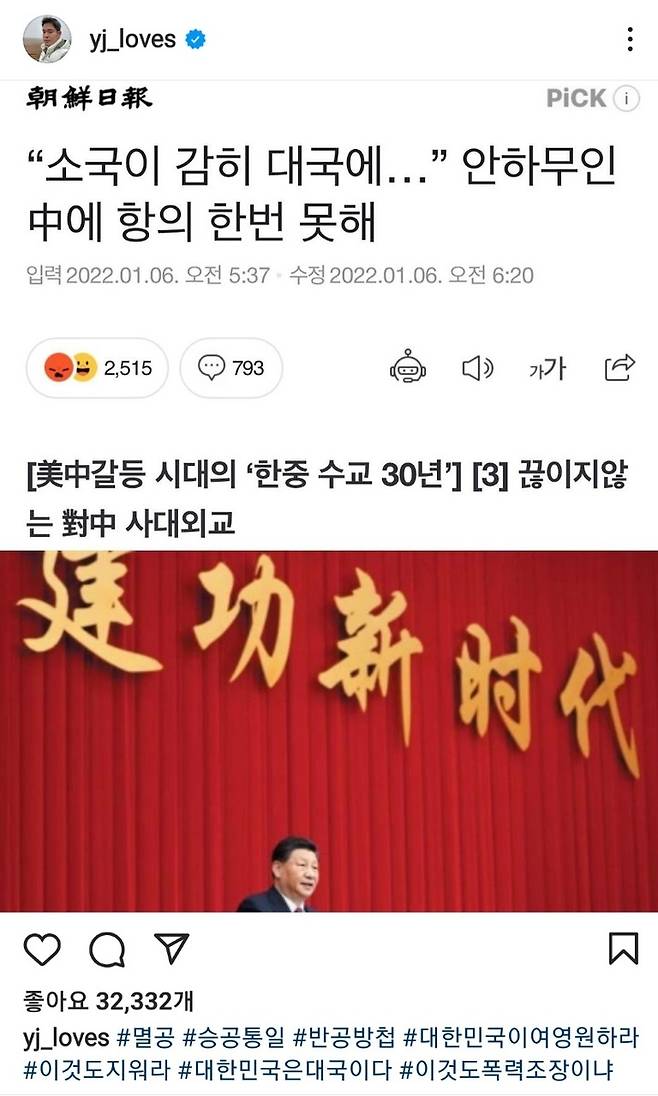Bookmark this post
Image resolution: width=658 pixels, height=1096 pixels.
623,948
